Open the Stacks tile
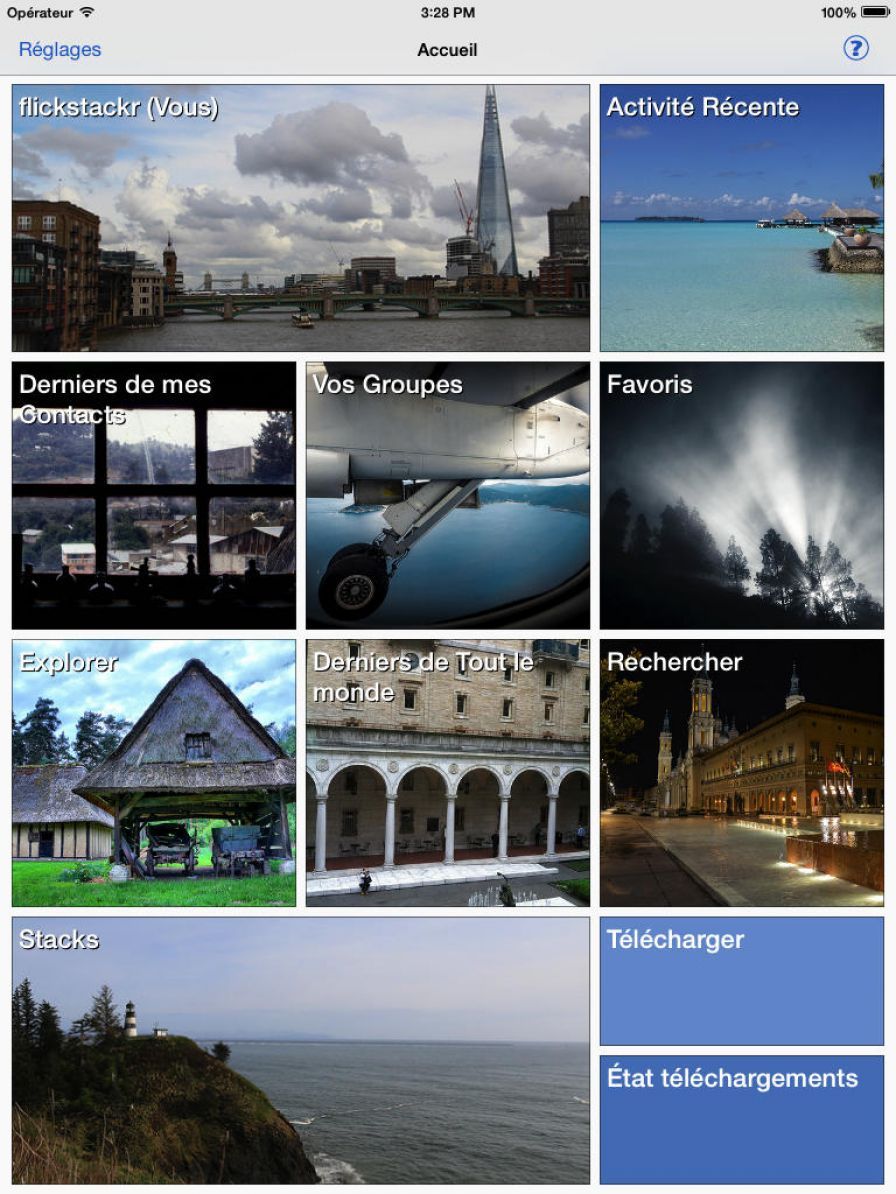The width and height of the screenshot is (896, 1194). [298, 1050]
